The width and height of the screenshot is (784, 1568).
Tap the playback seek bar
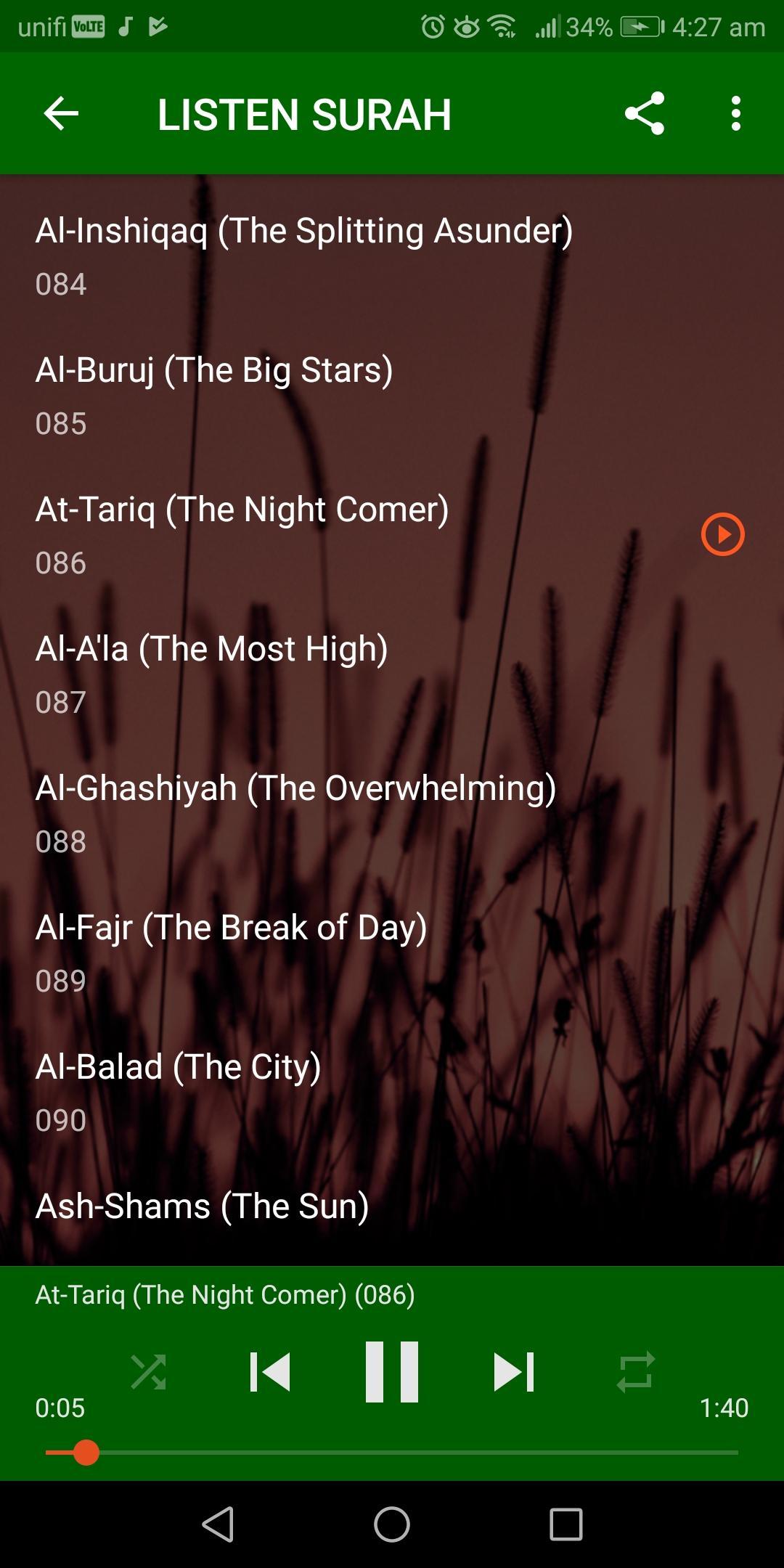point(392,1453)
